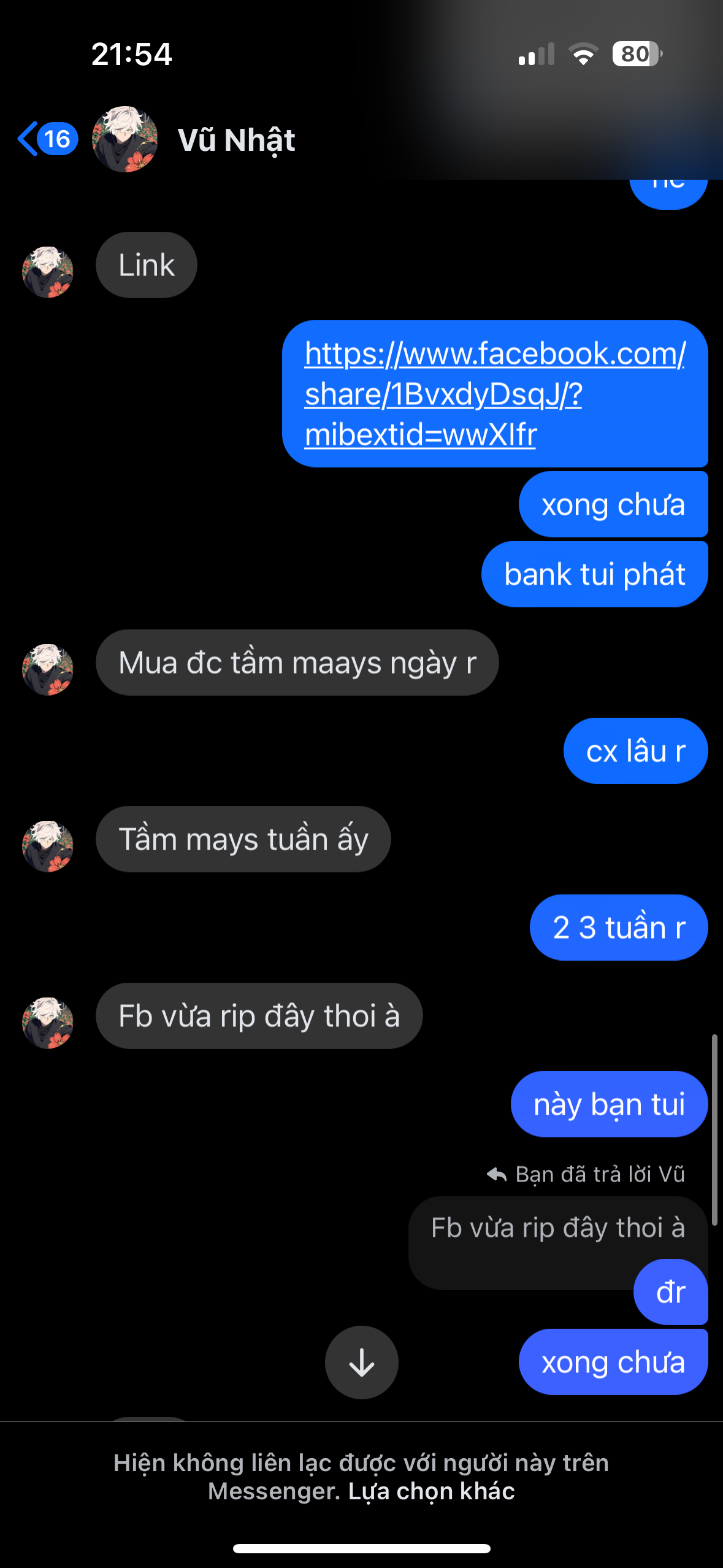Image resolution: width=723 pixels, height=1568 pixels.
Task: Jump to latest messages with the down arrow
Action: 361,1362
